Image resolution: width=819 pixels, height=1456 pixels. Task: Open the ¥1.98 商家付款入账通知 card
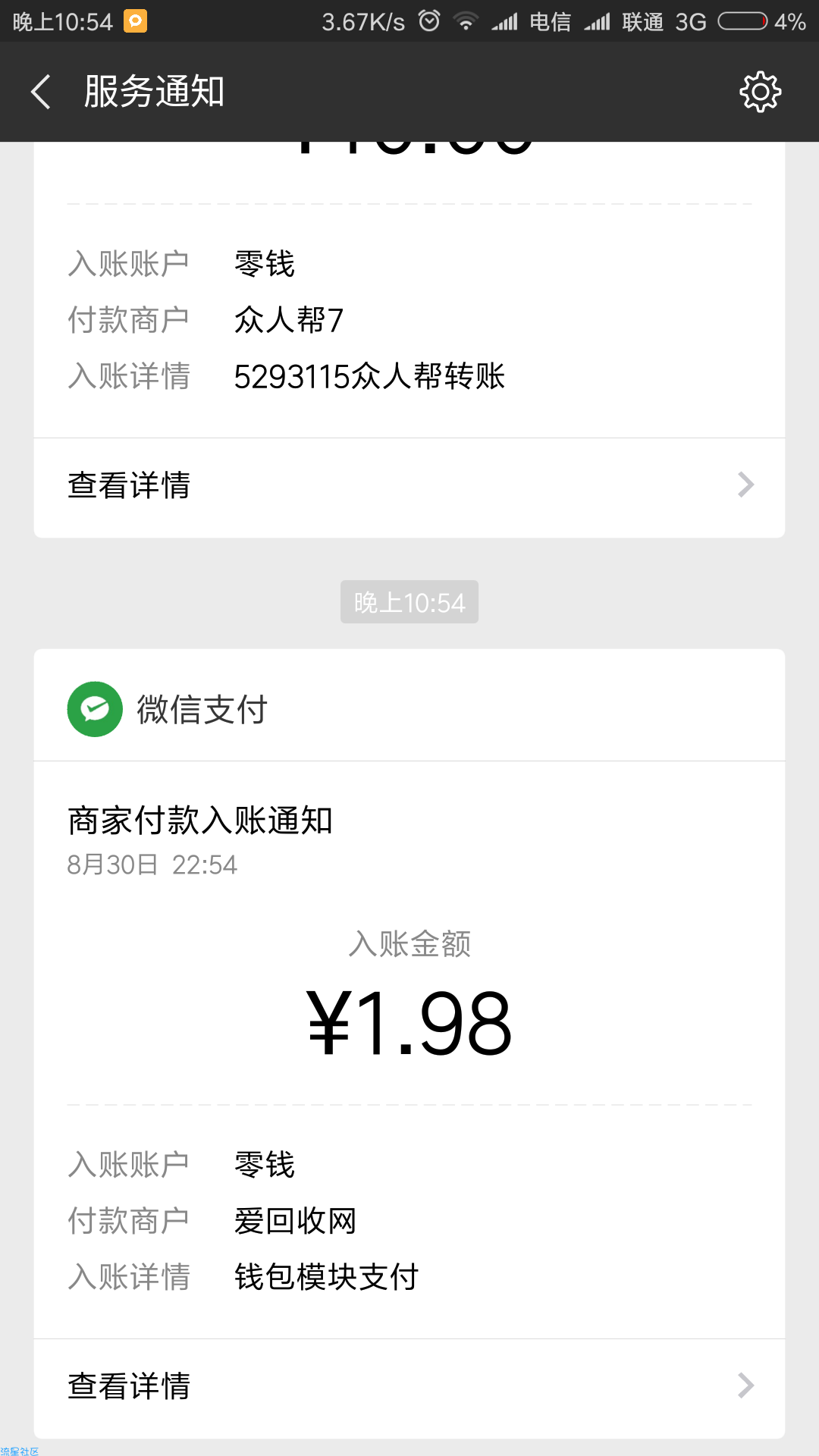tap(409, 1043)
